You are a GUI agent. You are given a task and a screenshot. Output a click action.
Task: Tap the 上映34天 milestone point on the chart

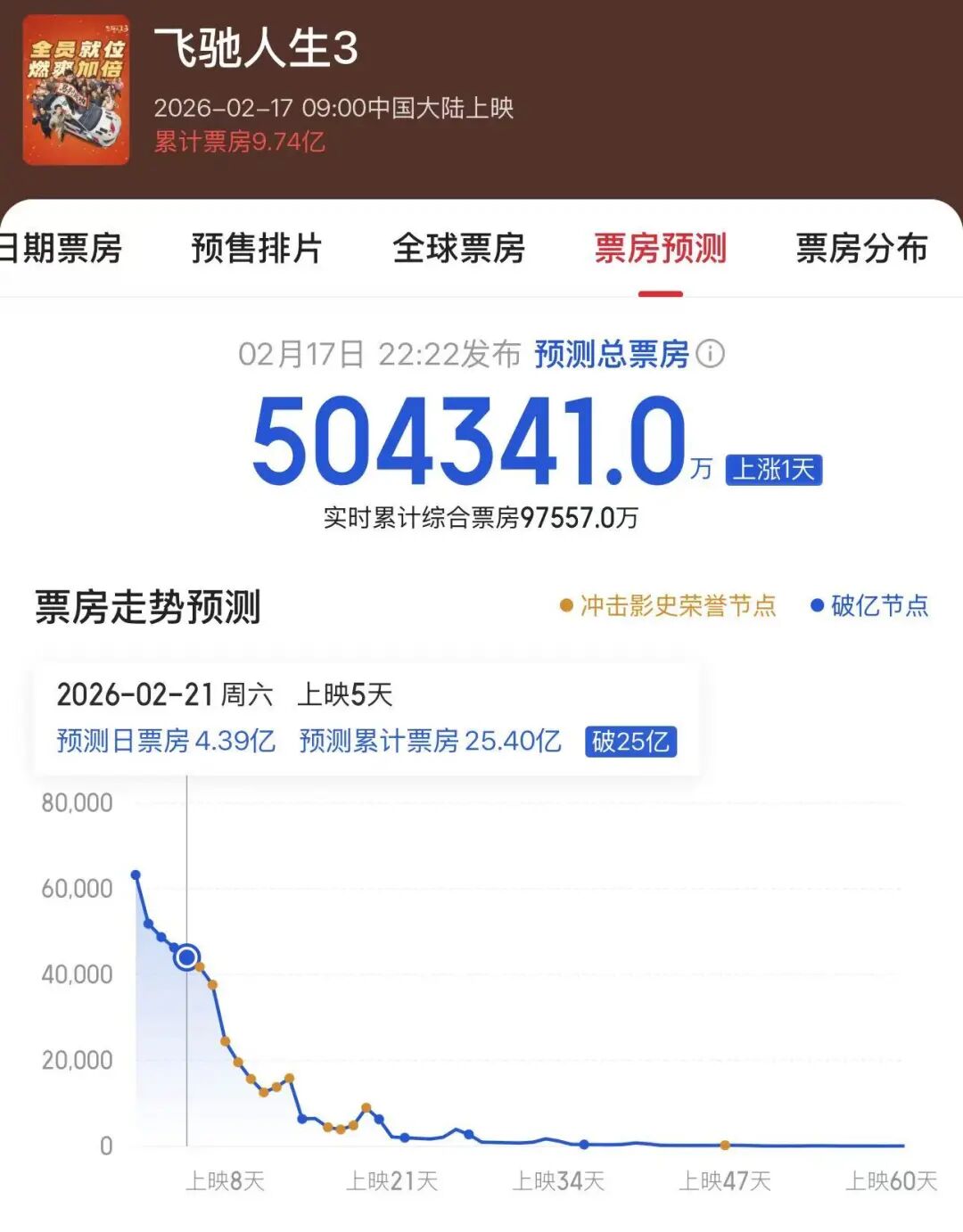tap(584, 1145)
